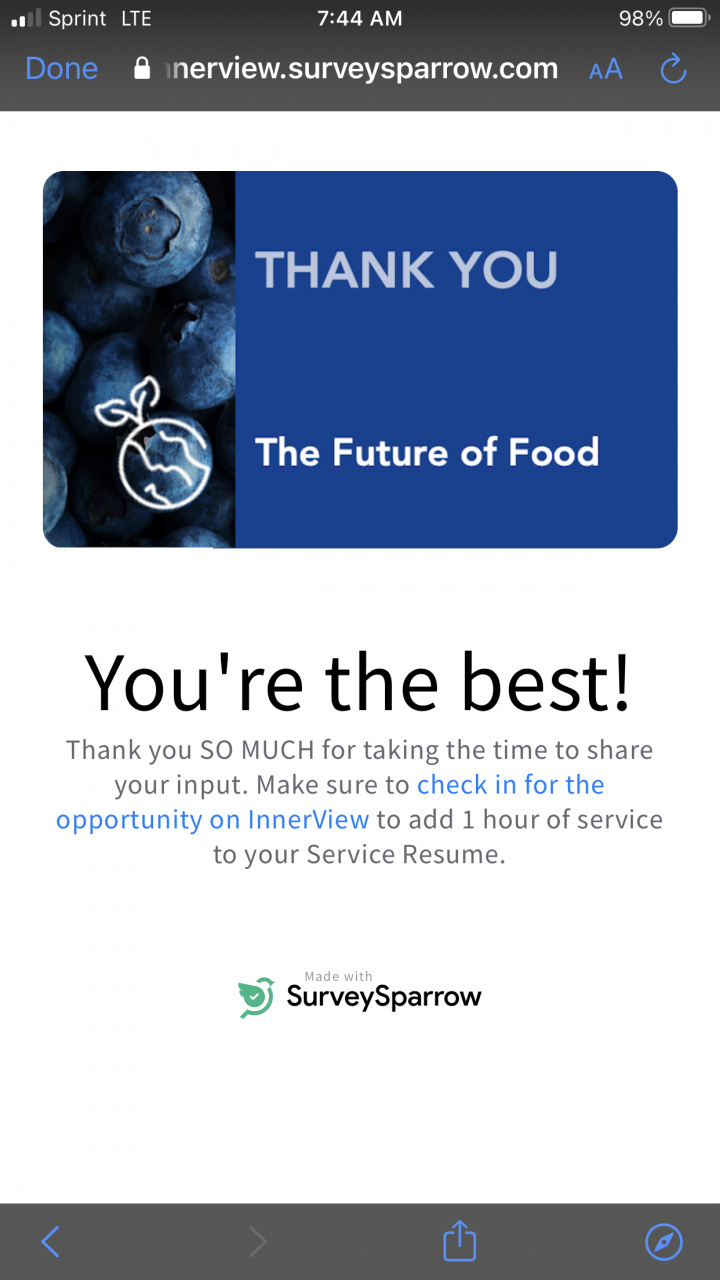Image resolution: width=720 pixels, height=1280 pixels.
Task: Reload the survey page
Action: pos(674,69)
